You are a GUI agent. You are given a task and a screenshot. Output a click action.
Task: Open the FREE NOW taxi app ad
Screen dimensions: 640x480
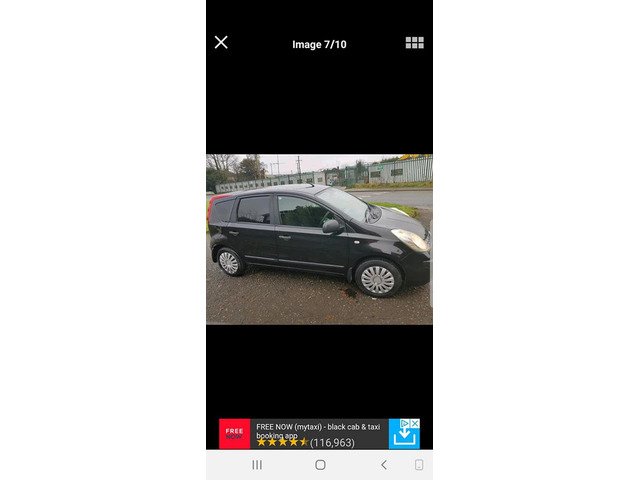coord(310,433)
